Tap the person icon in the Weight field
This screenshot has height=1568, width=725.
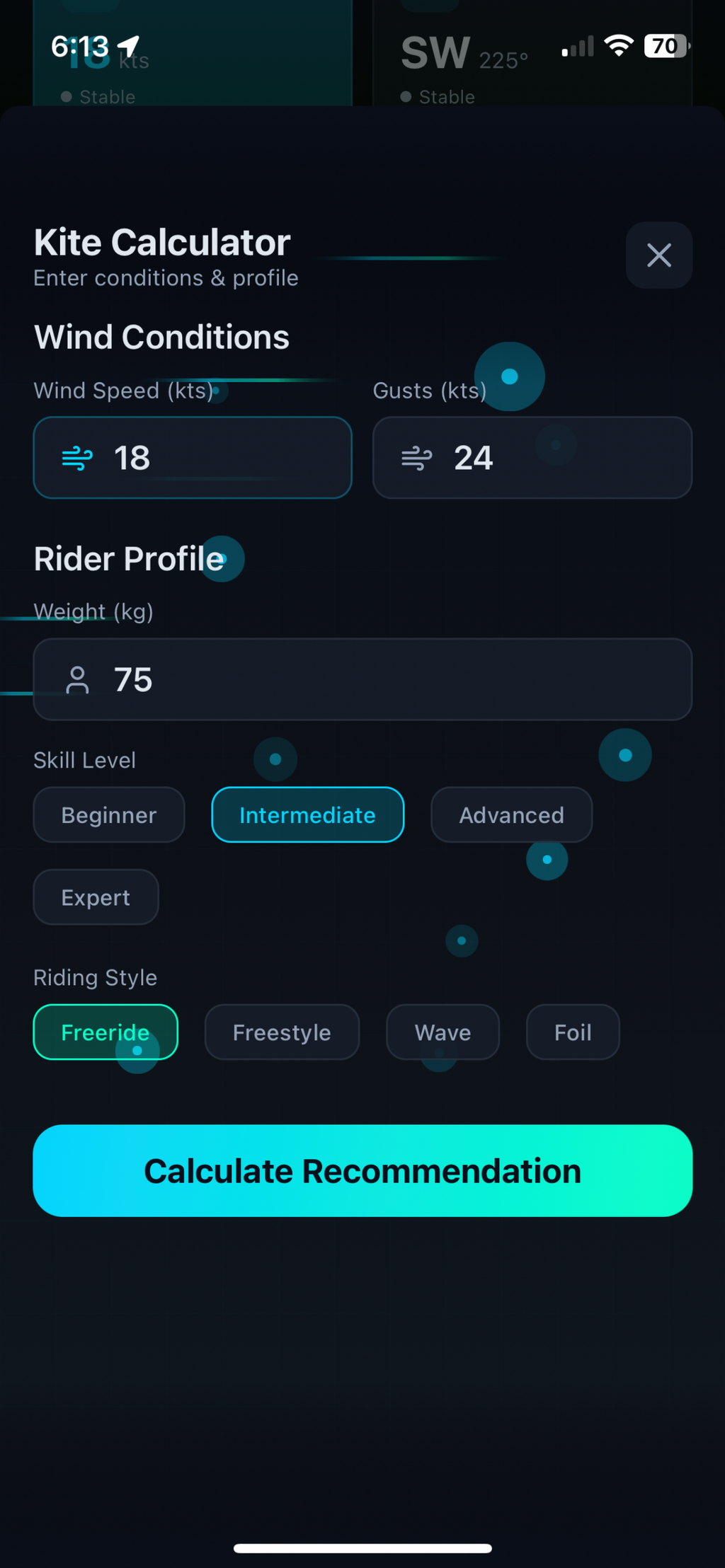point(77,679)
